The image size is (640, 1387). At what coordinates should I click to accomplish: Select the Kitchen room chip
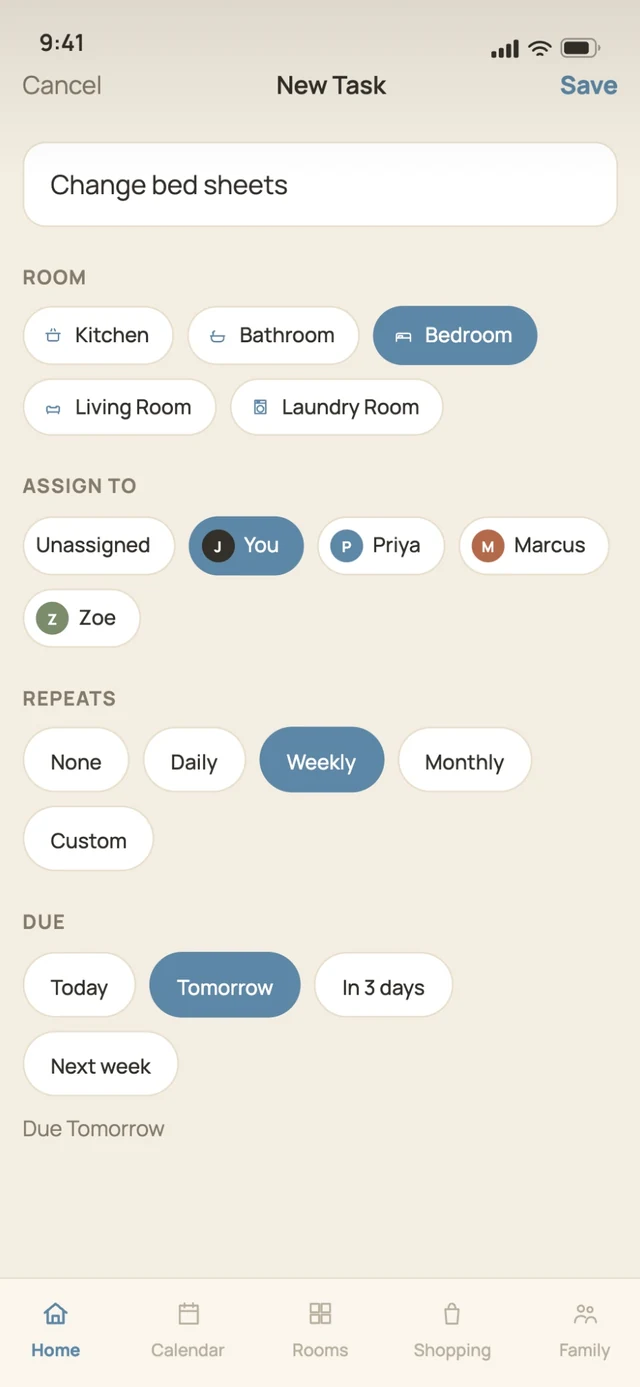98,335
